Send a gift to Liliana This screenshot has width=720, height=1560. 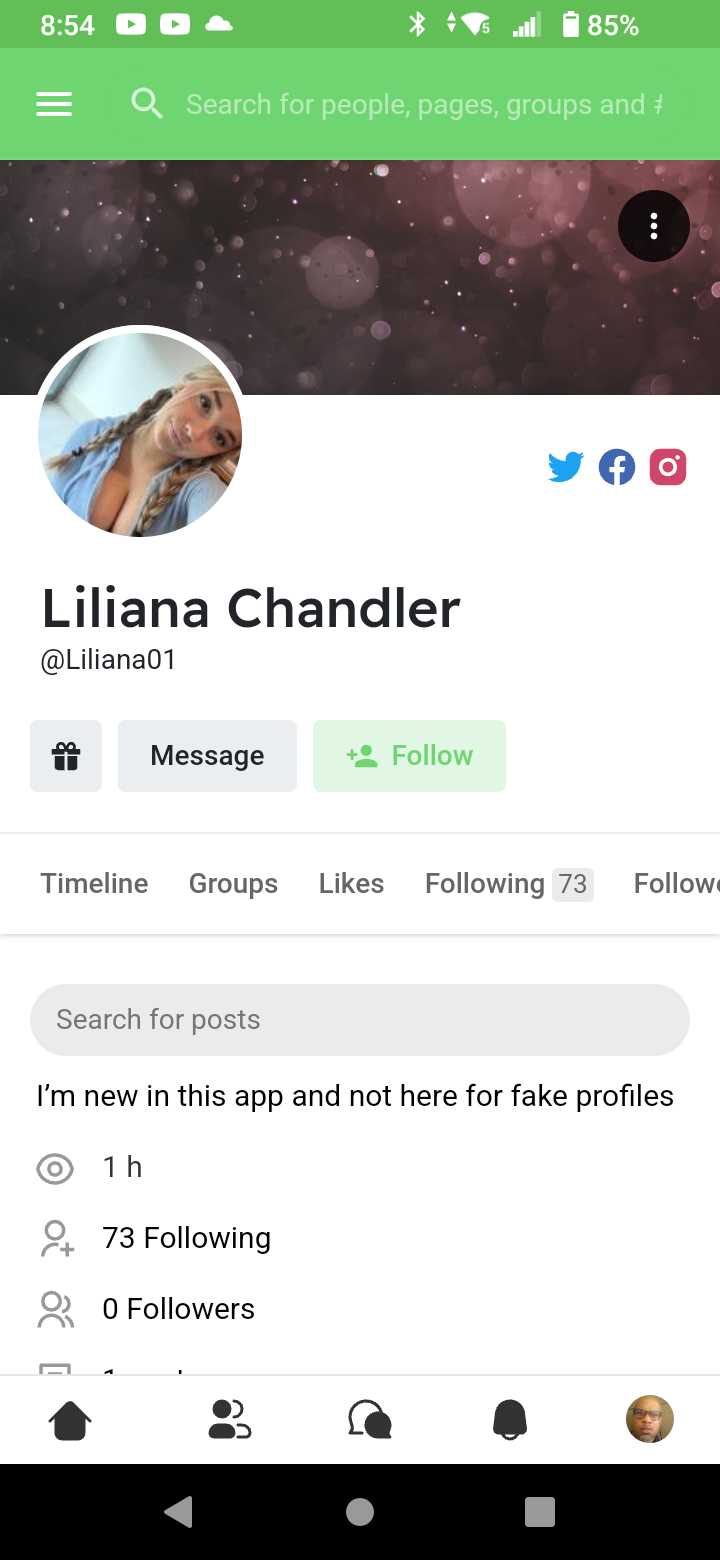(66, 756)
